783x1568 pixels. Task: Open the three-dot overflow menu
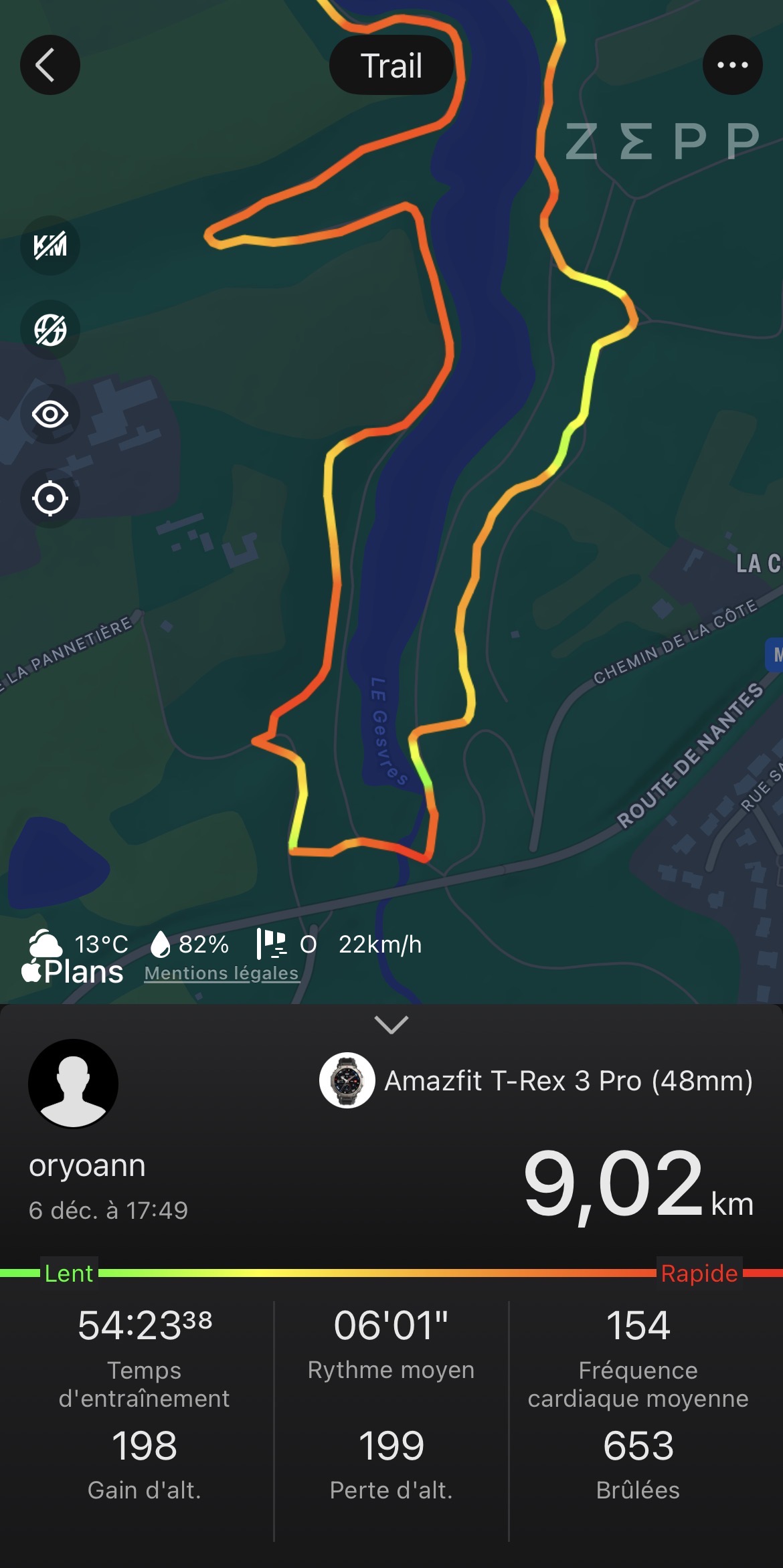click(x=732, y=65)
